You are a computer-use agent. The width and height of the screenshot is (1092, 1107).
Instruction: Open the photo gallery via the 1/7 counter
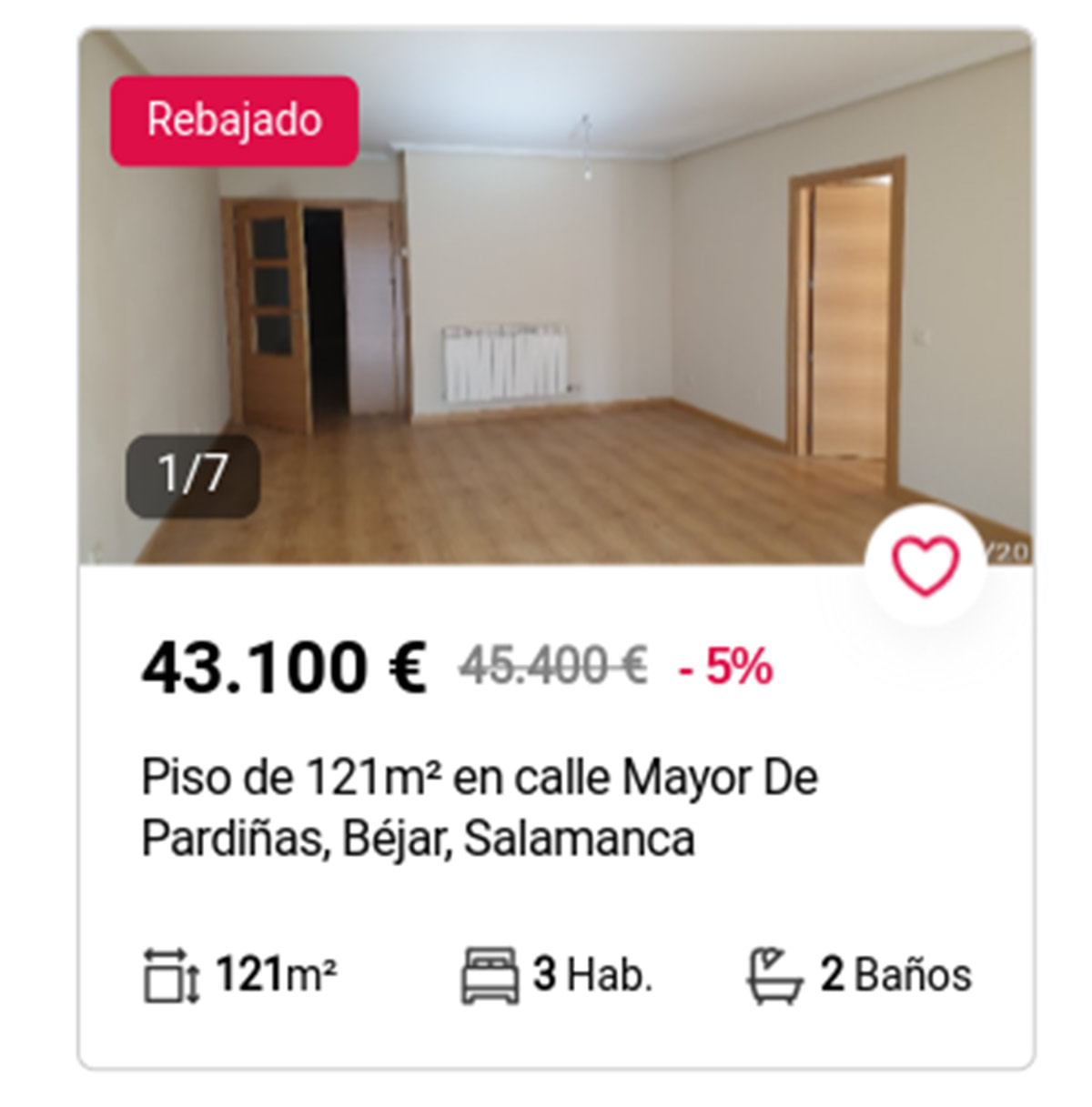[192, 469]
